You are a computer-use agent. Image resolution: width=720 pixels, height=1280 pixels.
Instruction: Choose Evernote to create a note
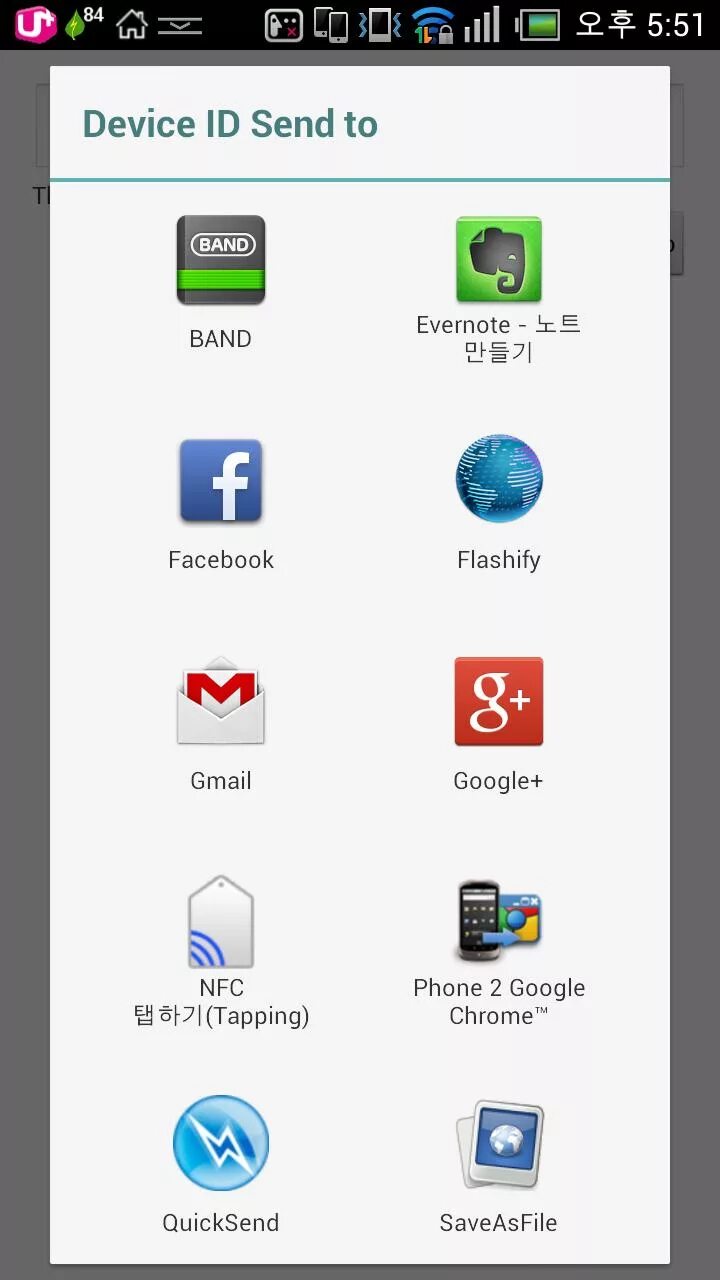pyautogui.click(x=499, y=290)
